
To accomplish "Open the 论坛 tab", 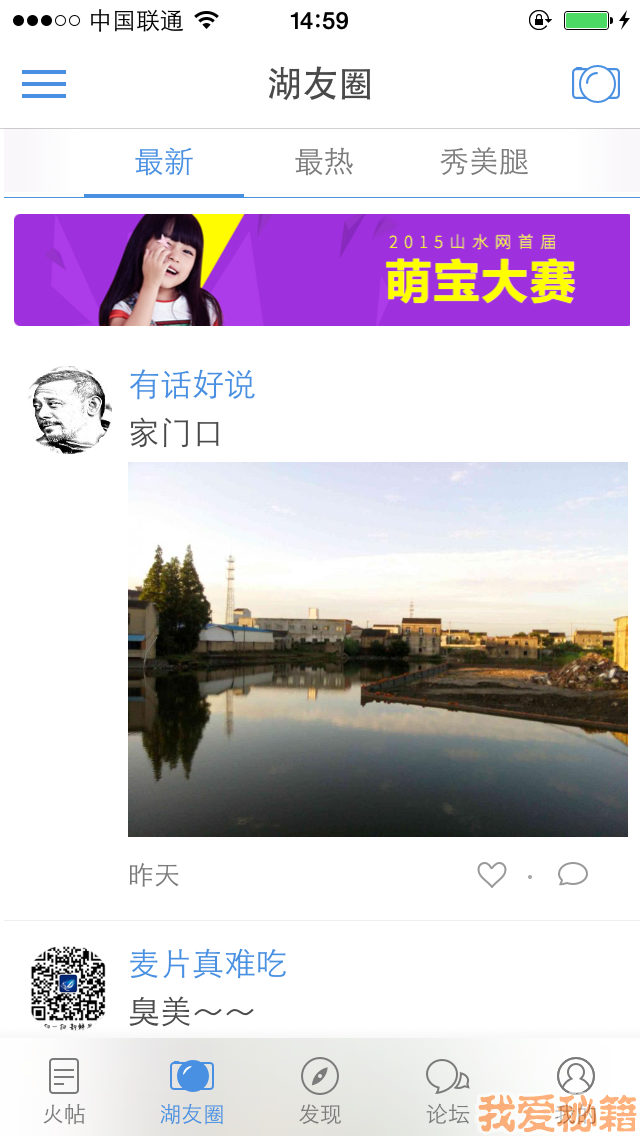I will 448,1090.
